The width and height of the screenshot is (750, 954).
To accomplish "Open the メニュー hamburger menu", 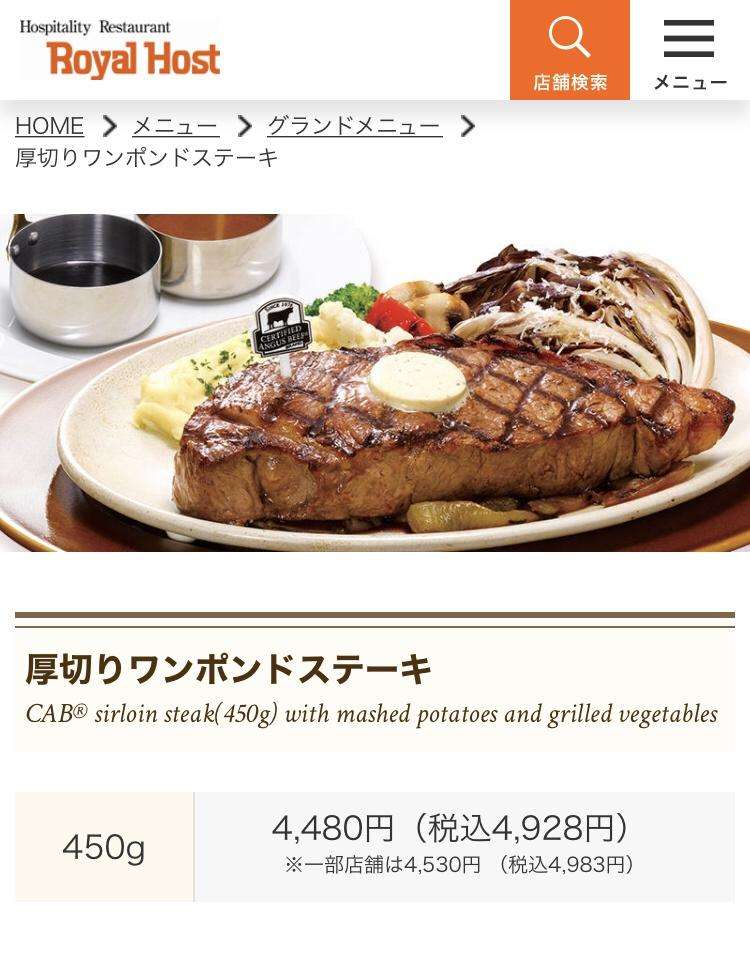I will 689,50.
